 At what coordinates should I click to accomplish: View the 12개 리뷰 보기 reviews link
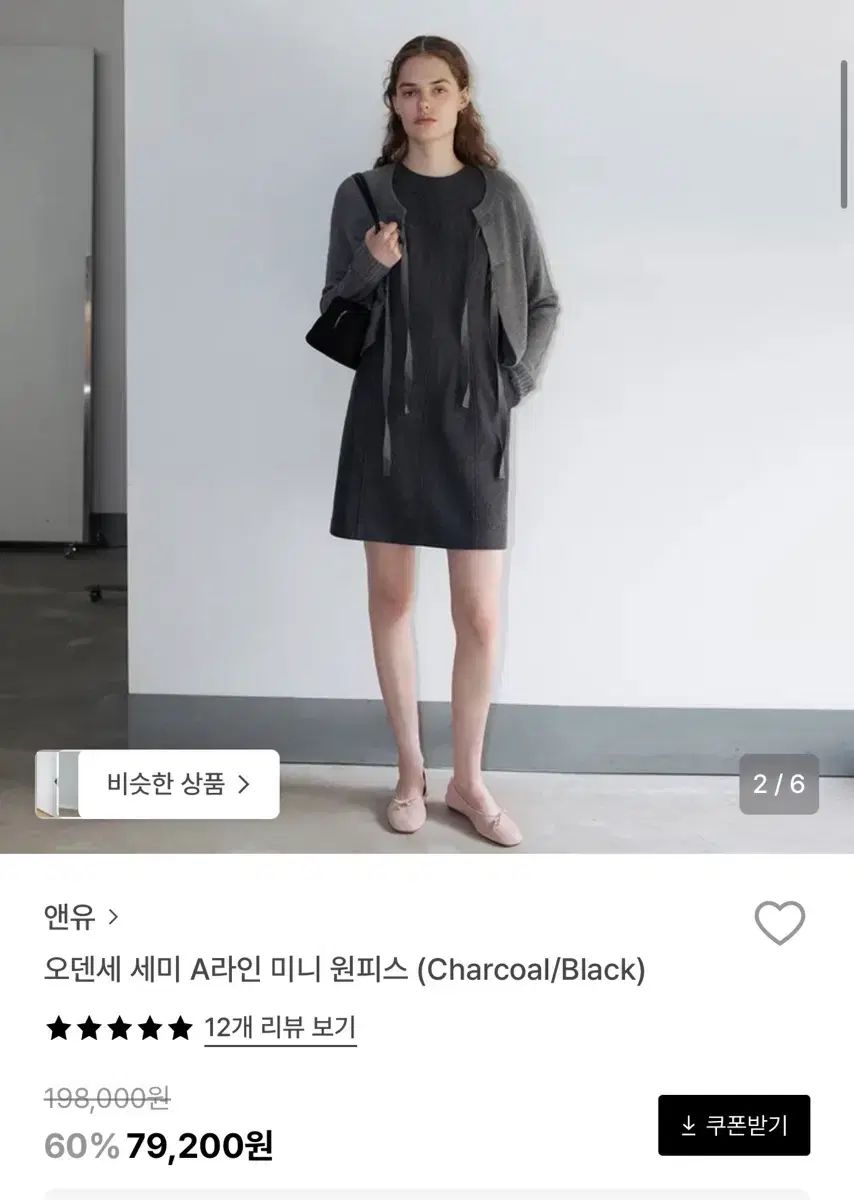tap(280, 1027)
